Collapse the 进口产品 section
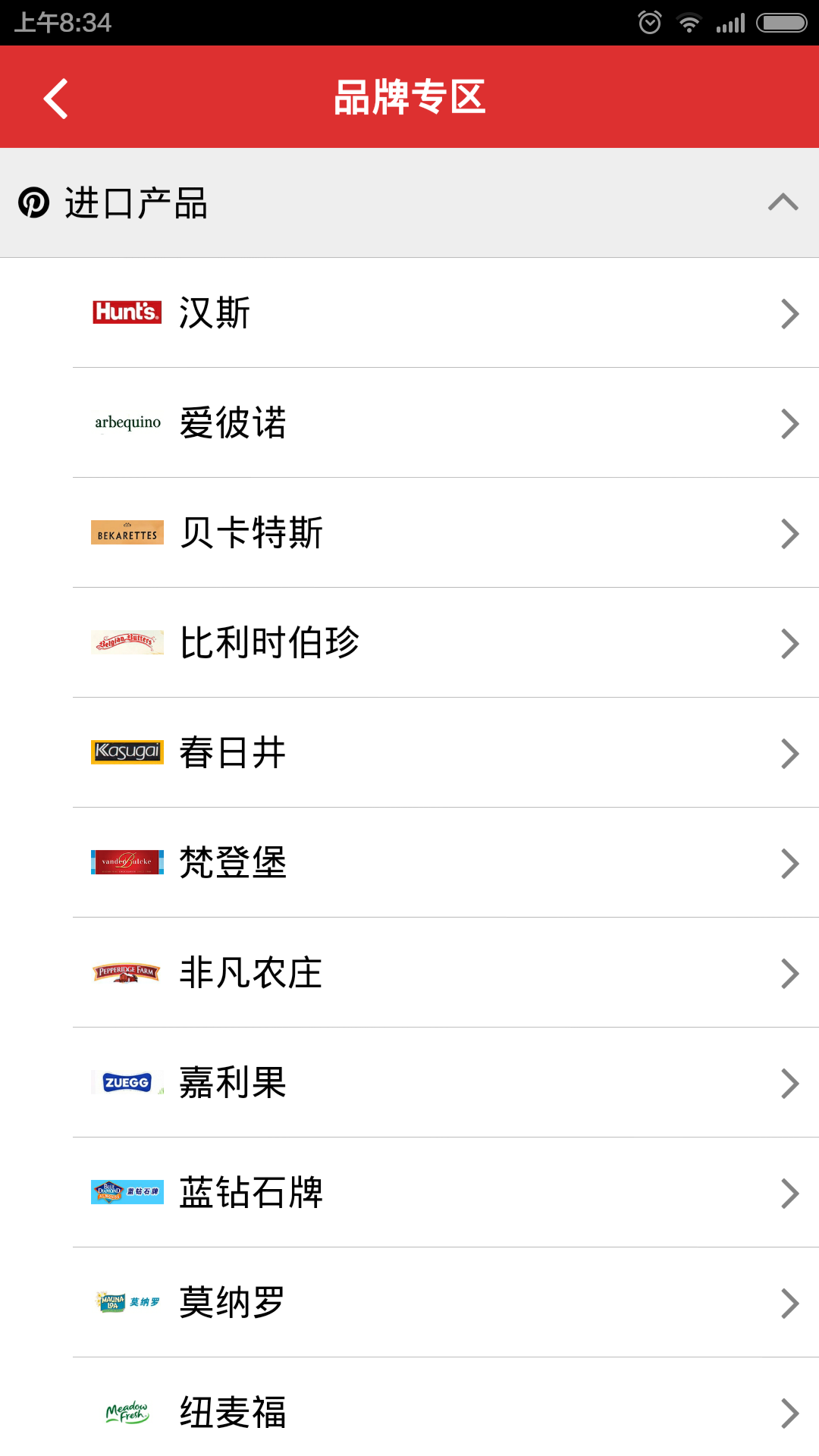This screenshot has width=819, height=1456. [x=782, y=202]
